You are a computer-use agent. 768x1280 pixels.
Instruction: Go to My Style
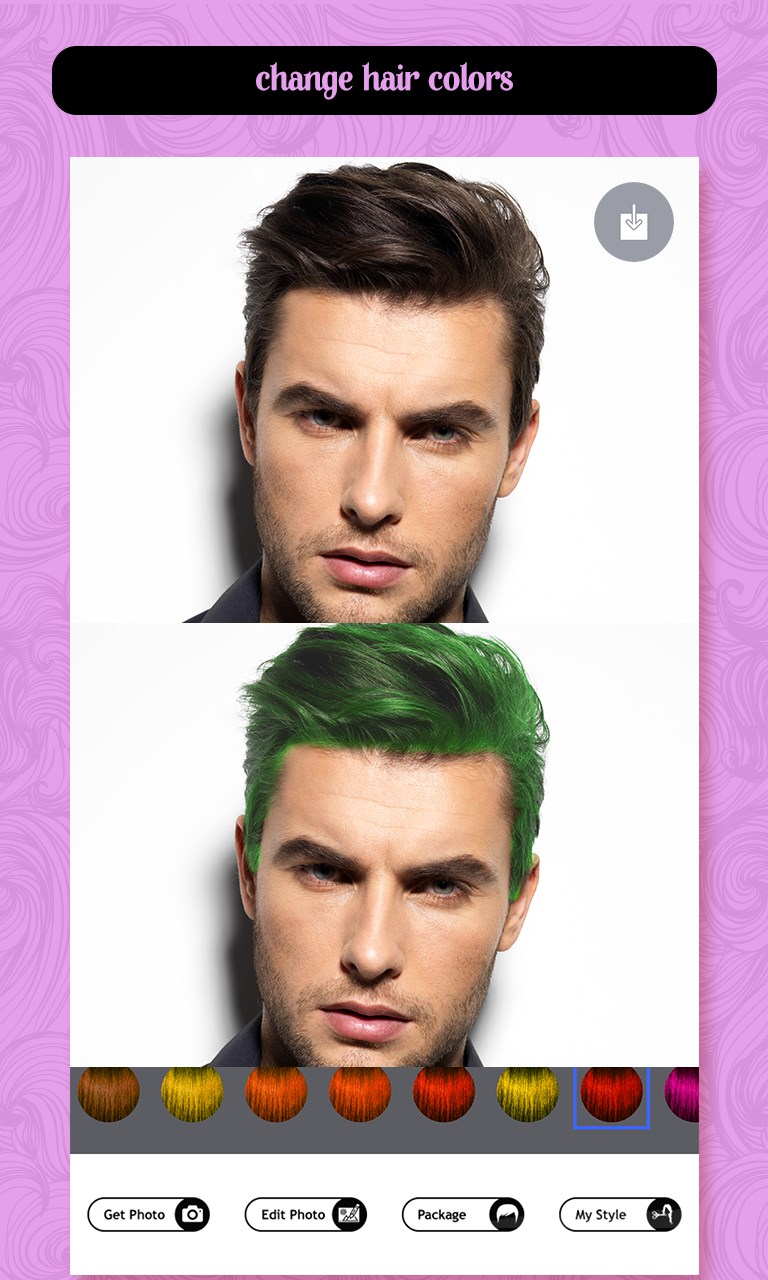pyautogui.click(x=619, y=1214)
